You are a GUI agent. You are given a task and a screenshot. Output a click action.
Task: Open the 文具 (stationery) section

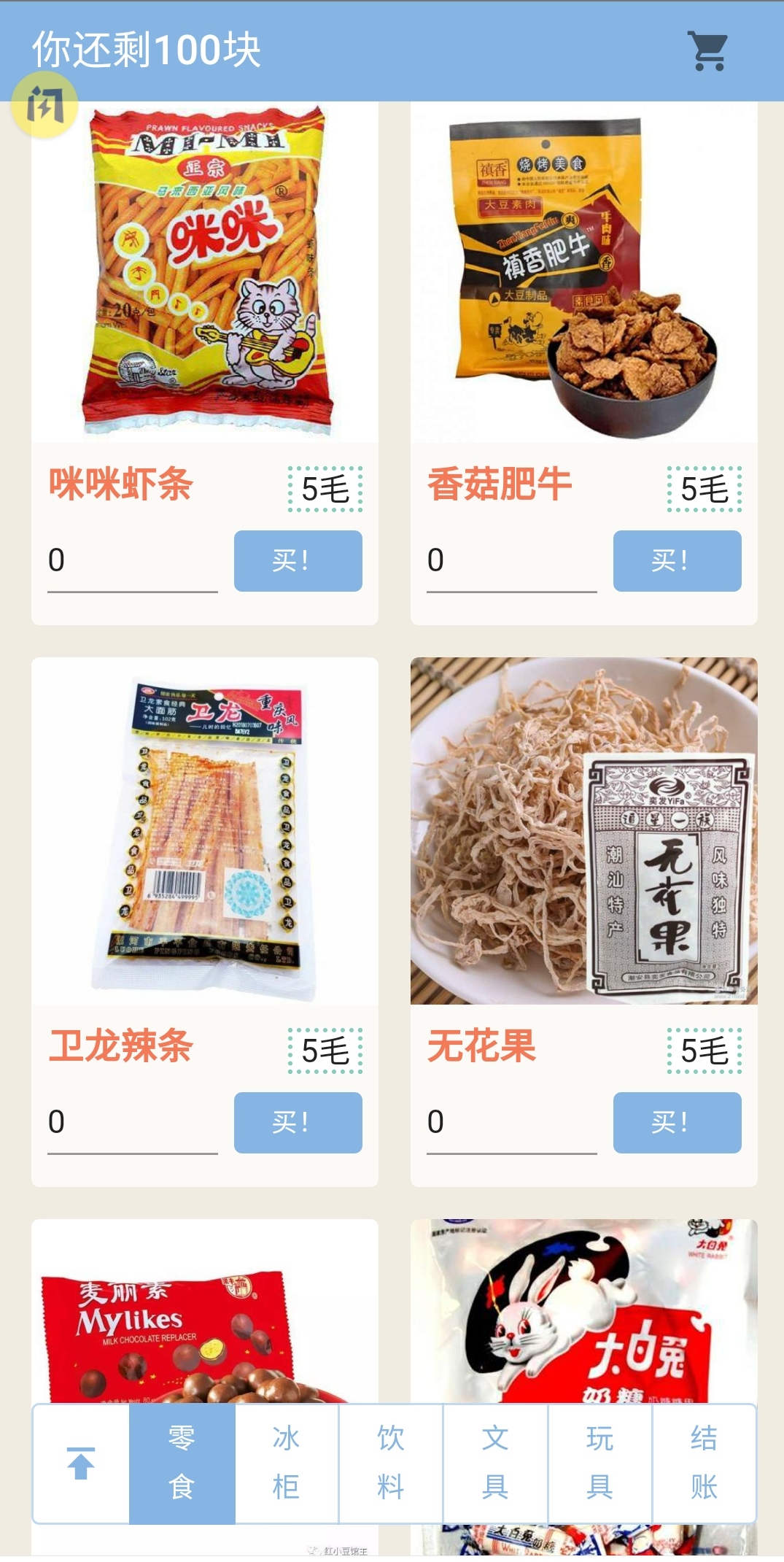tap(496, 1463)
